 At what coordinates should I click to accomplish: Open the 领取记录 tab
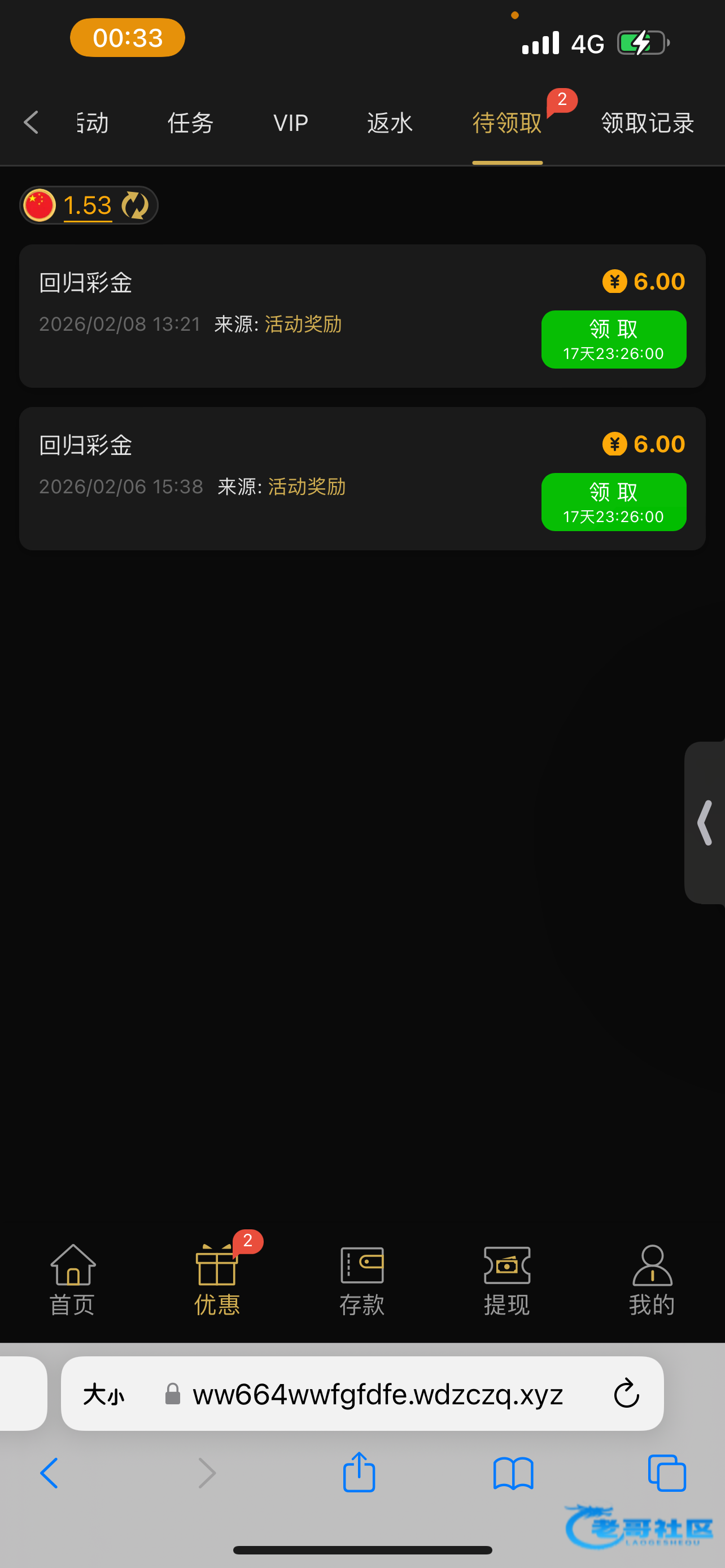click(648, 123)
